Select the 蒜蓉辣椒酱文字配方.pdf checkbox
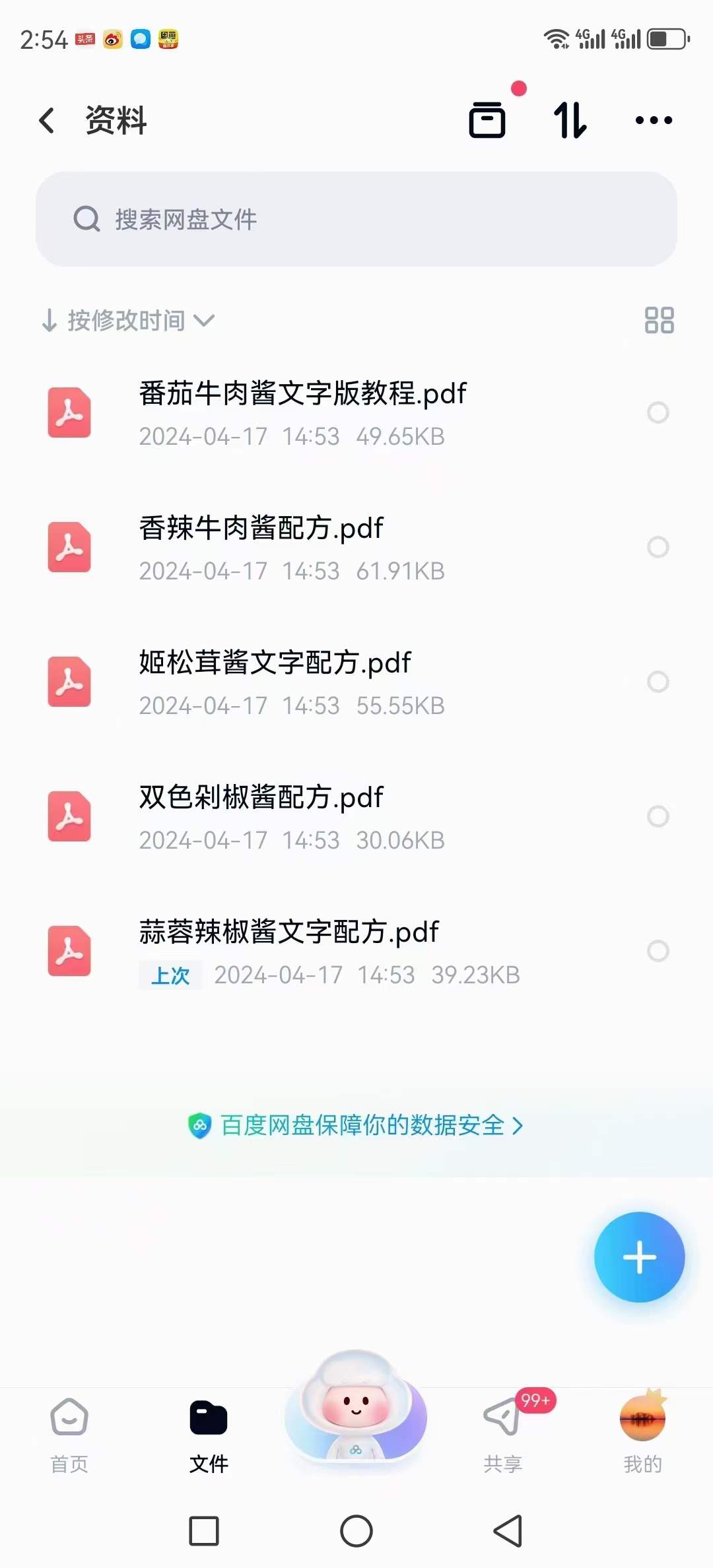This screenshot has width=713, height=1568. click(x=658, y=952)
